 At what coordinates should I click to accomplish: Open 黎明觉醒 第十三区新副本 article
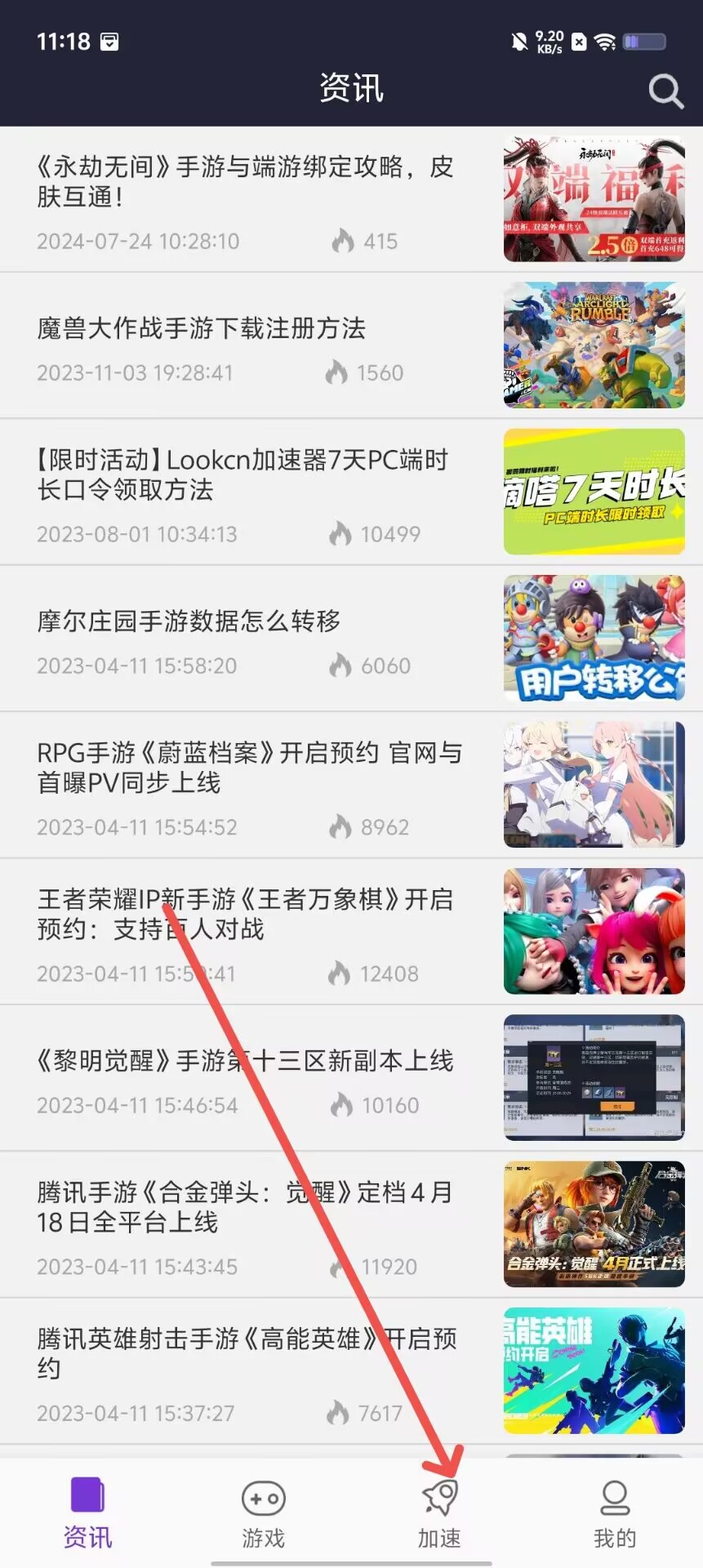coord(351,1078)
